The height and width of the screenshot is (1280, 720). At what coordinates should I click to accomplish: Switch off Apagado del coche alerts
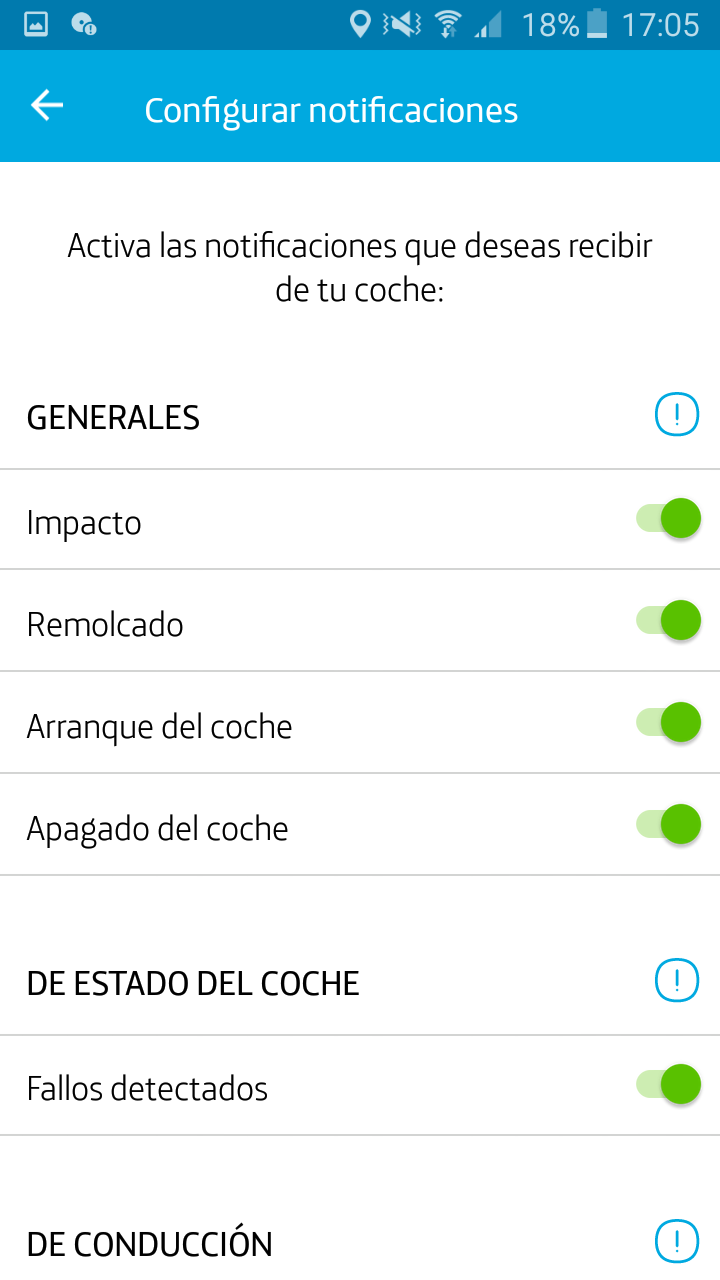[668, 825]
